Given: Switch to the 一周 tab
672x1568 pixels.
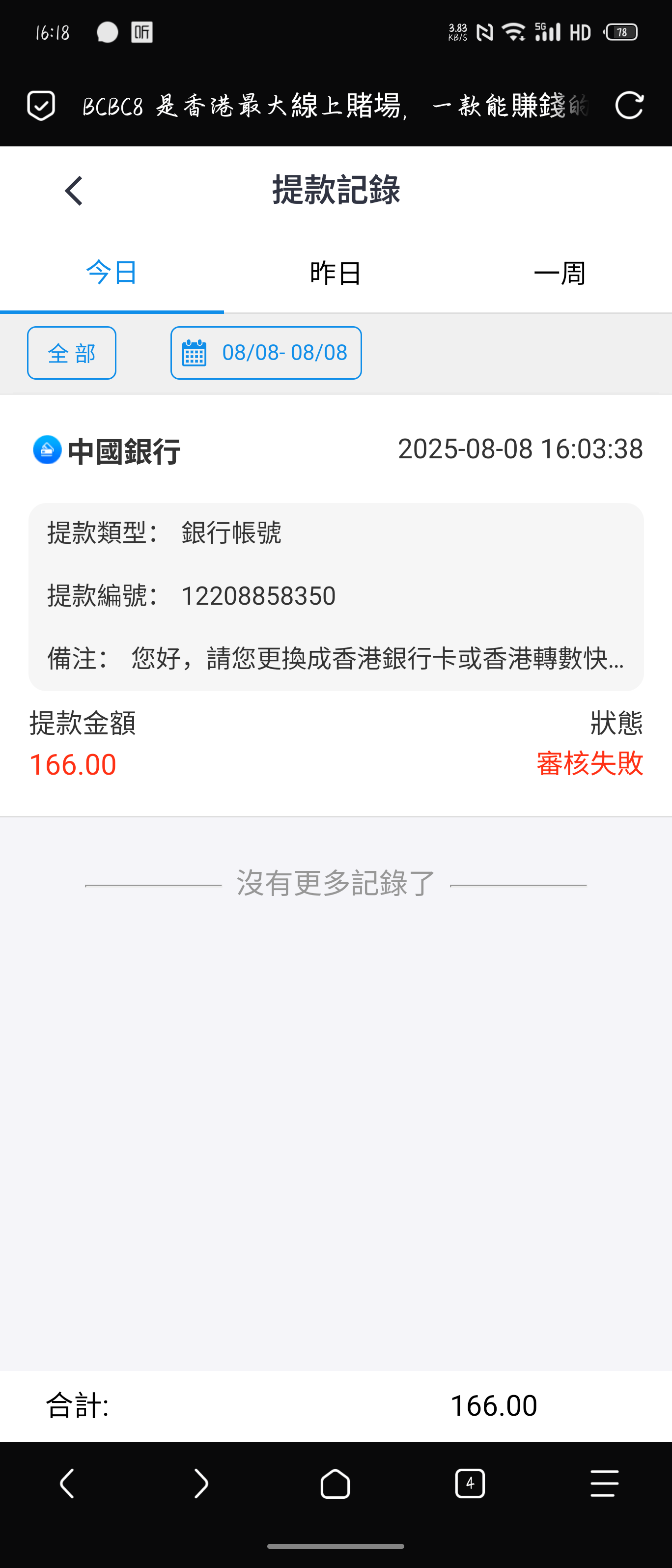Looking at the screenshot, I should (560, 273).
